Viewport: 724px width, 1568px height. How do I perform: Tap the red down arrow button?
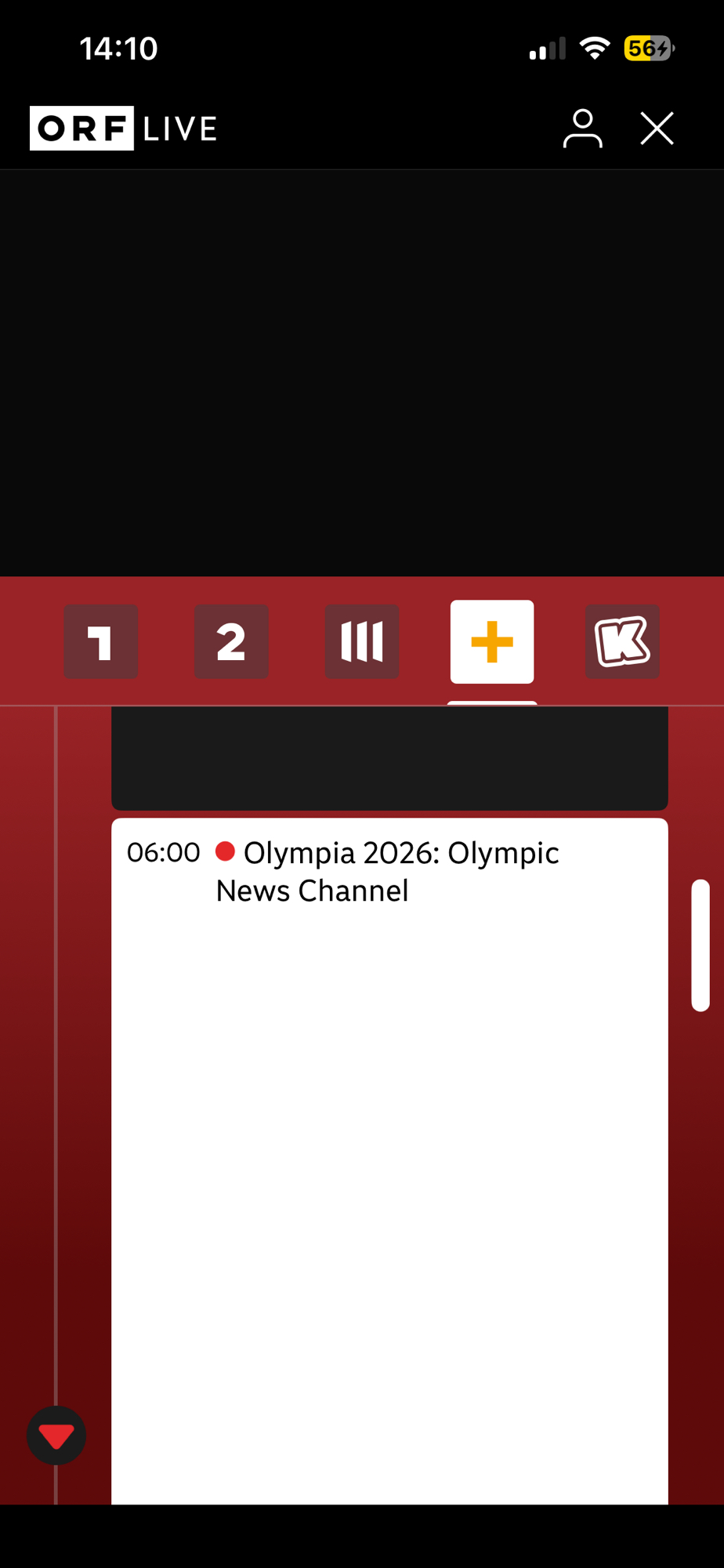pyautogui.click(x=56, y=1436)
